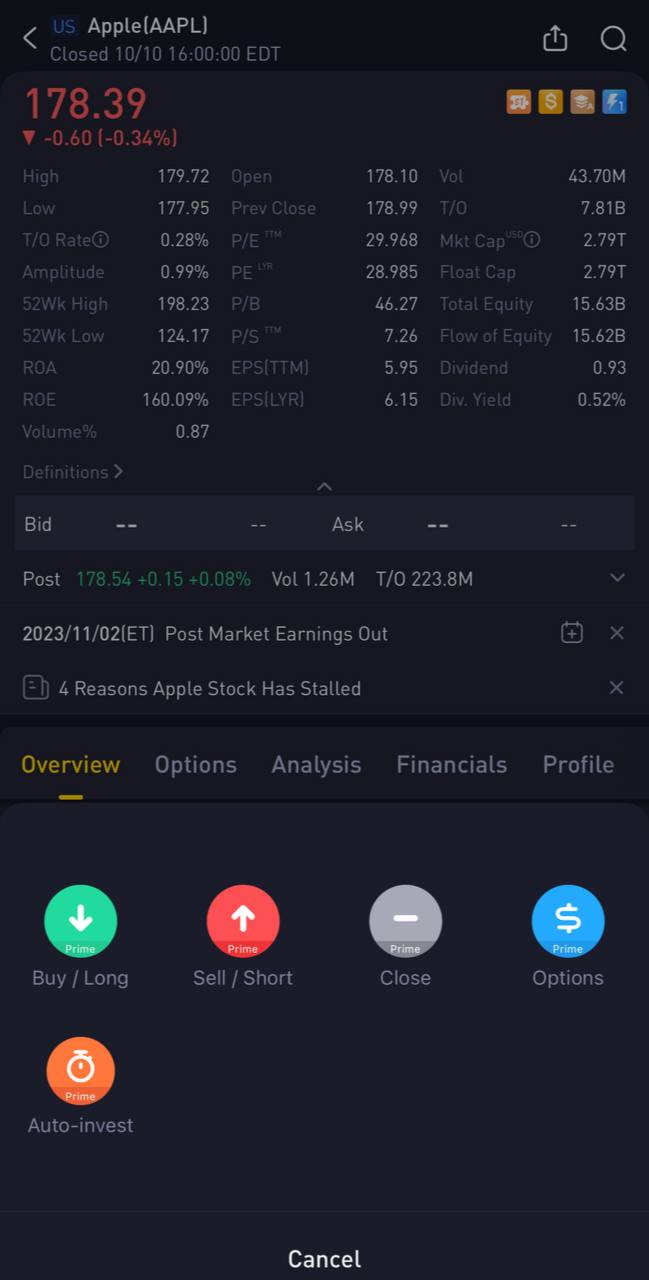This screenshot has width=649, height=1280.
Task: Add the earnings date to calendar
Action: pyautogui.click(x=572, y=633)
